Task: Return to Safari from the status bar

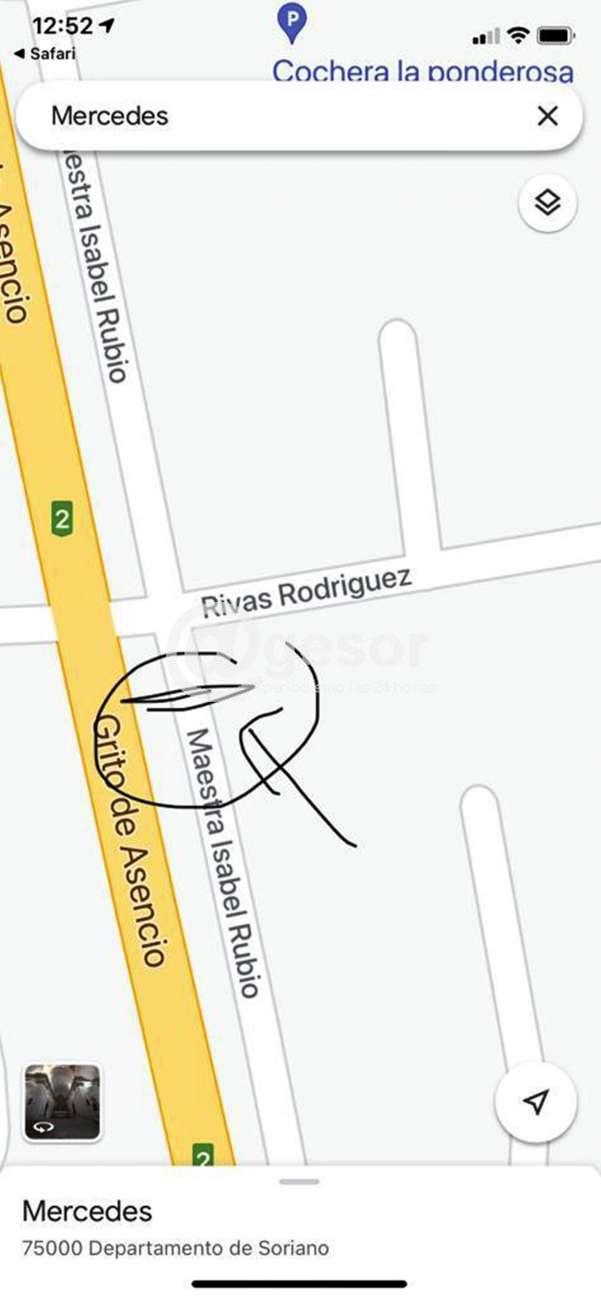Action: point(45,54)
